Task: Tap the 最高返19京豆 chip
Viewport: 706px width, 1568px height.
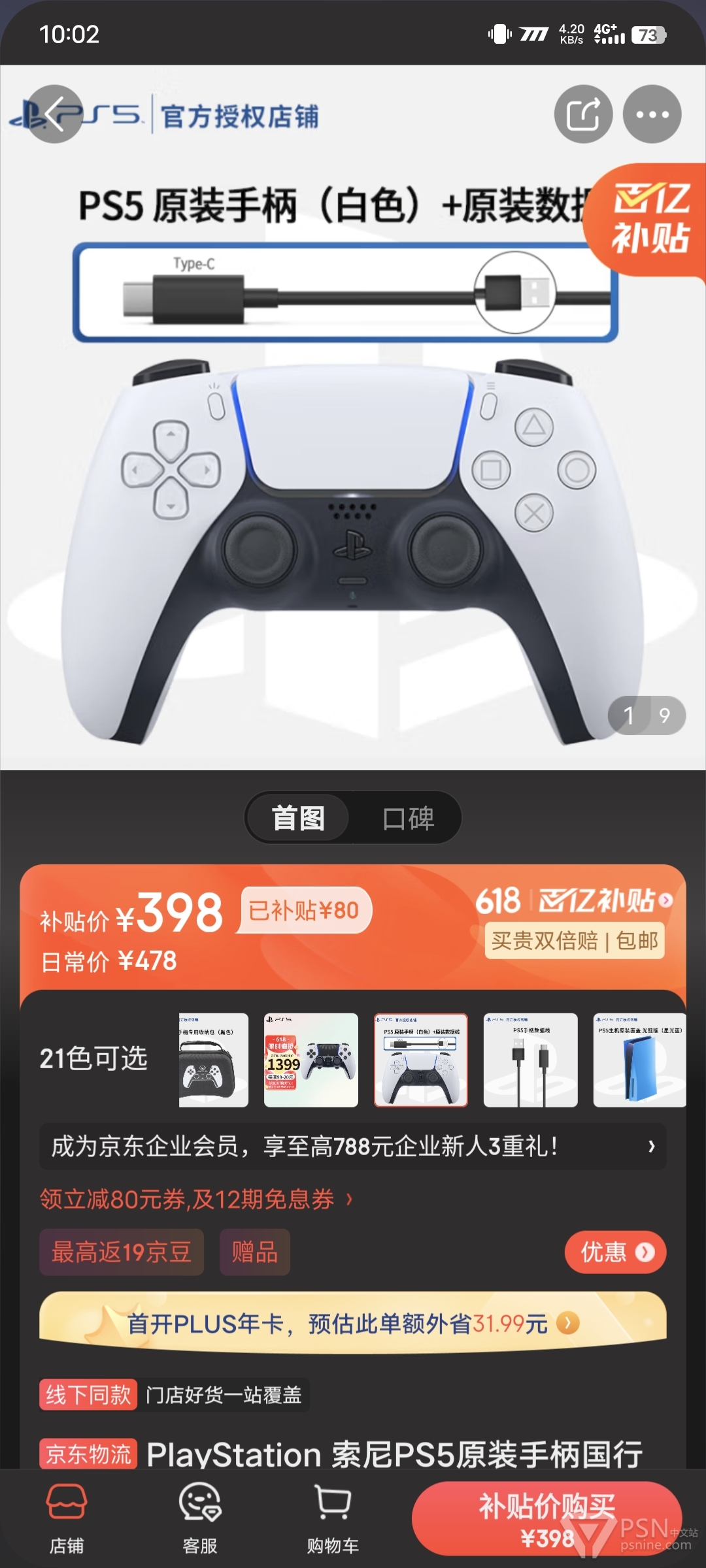Action: (x=122, y=1252)
